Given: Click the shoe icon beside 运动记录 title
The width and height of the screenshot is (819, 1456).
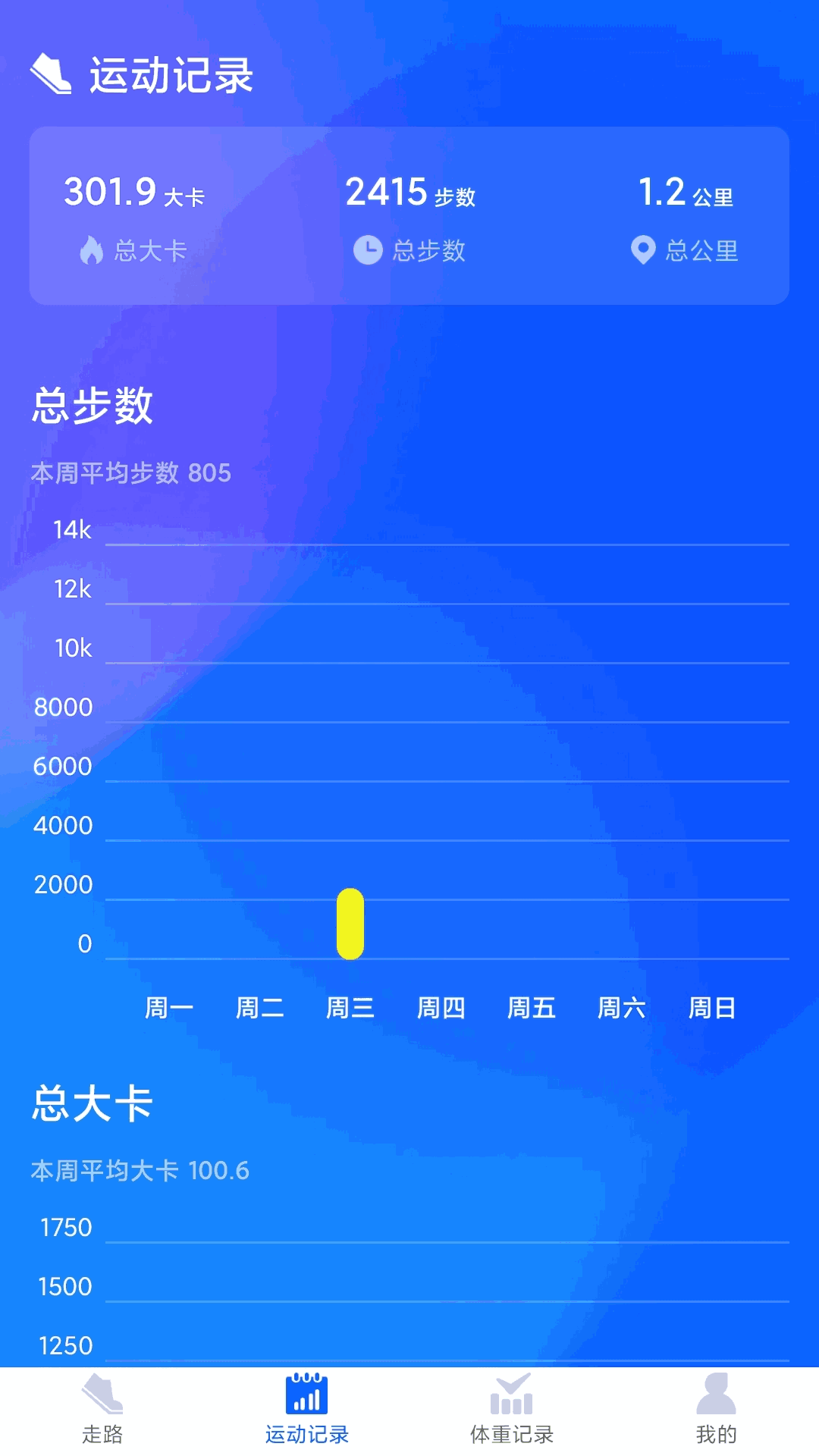Looking at the screenshot, I should click(50, 72).
